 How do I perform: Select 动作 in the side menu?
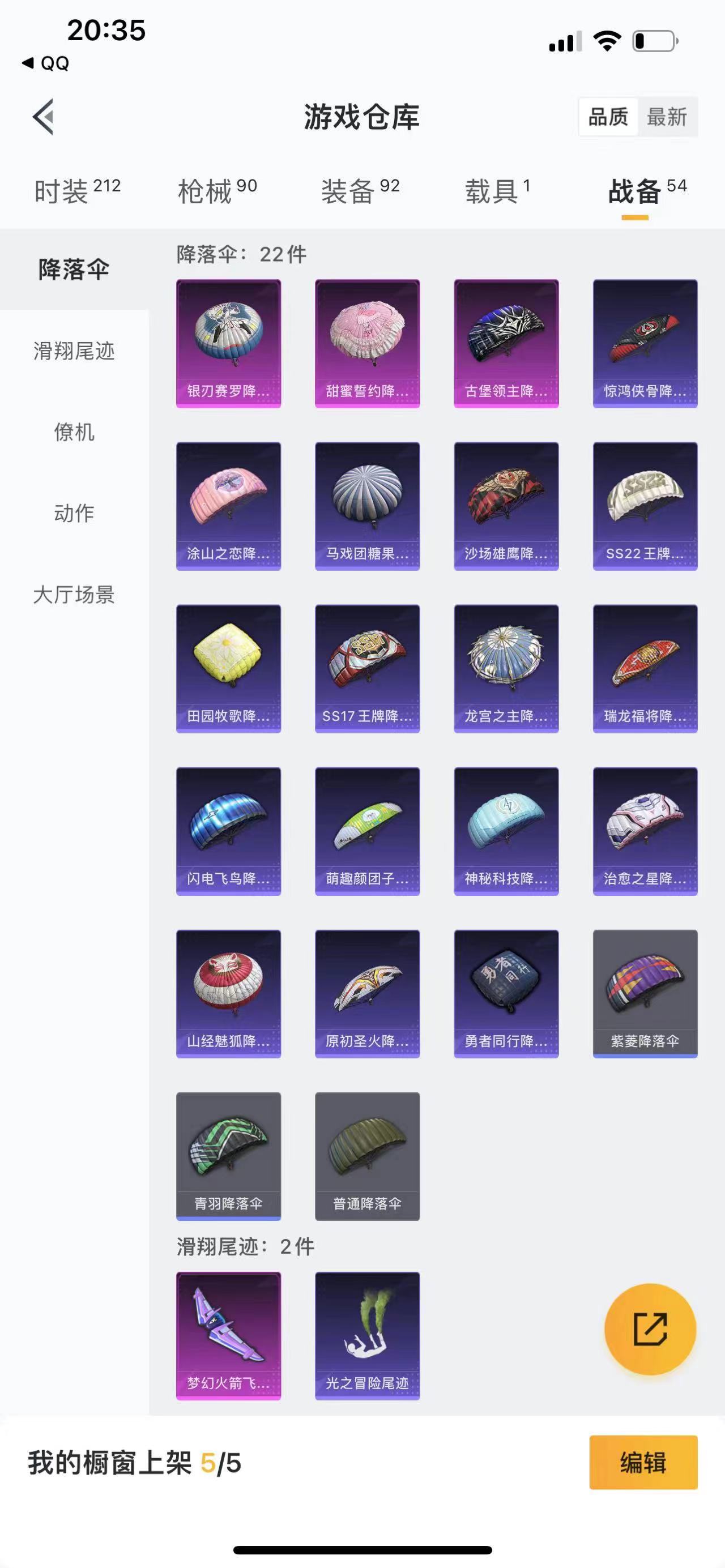pyautogui.click(x=74, y=513)
